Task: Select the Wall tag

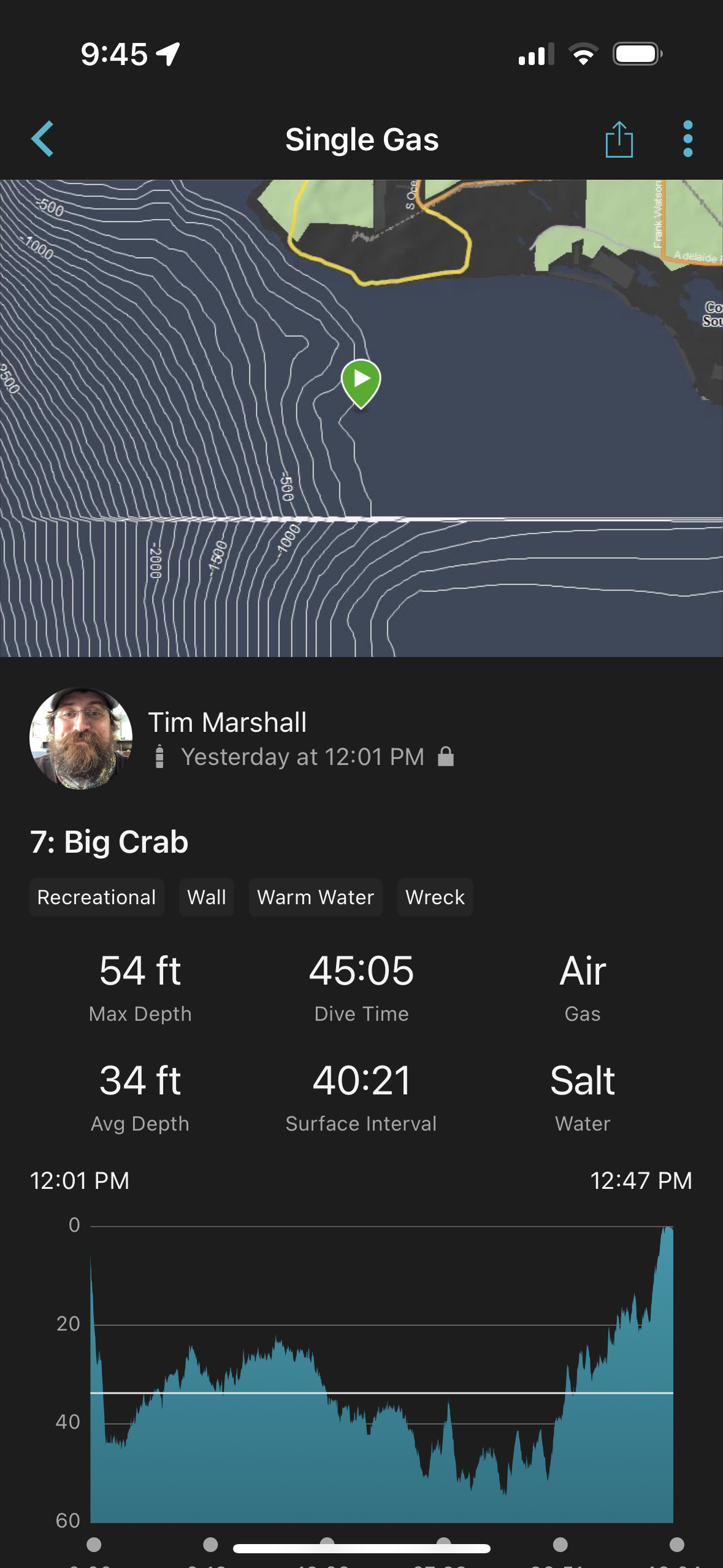Action: point(207,897)
